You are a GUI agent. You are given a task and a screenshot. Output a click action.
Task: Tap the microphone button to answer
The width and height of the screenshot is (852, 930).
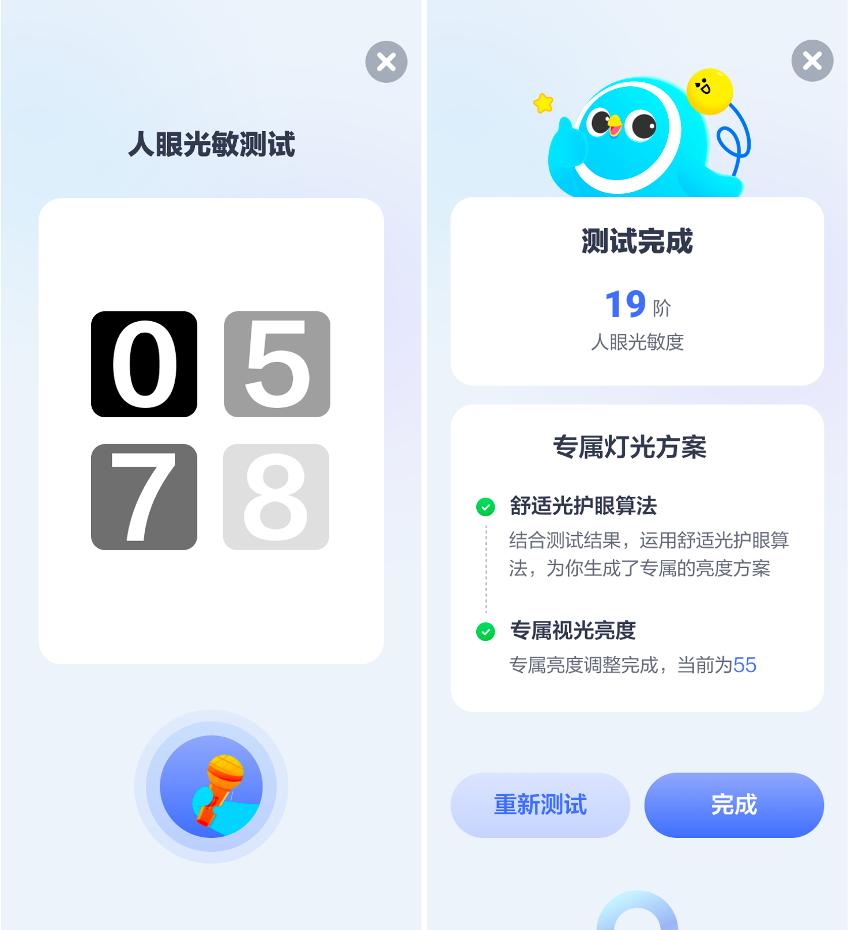coord(211,787)
